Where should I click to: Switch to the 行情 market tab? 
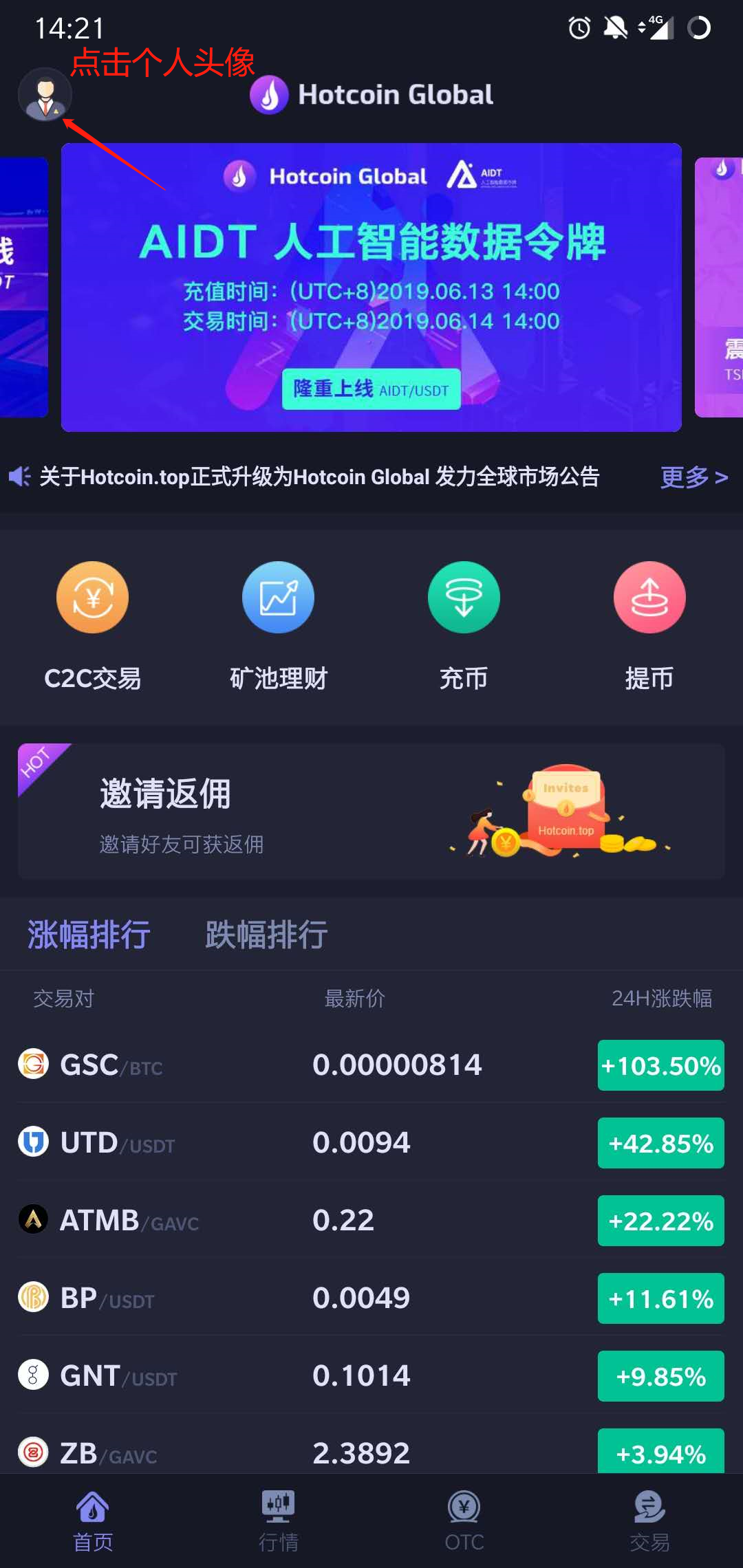point(278,1521)
